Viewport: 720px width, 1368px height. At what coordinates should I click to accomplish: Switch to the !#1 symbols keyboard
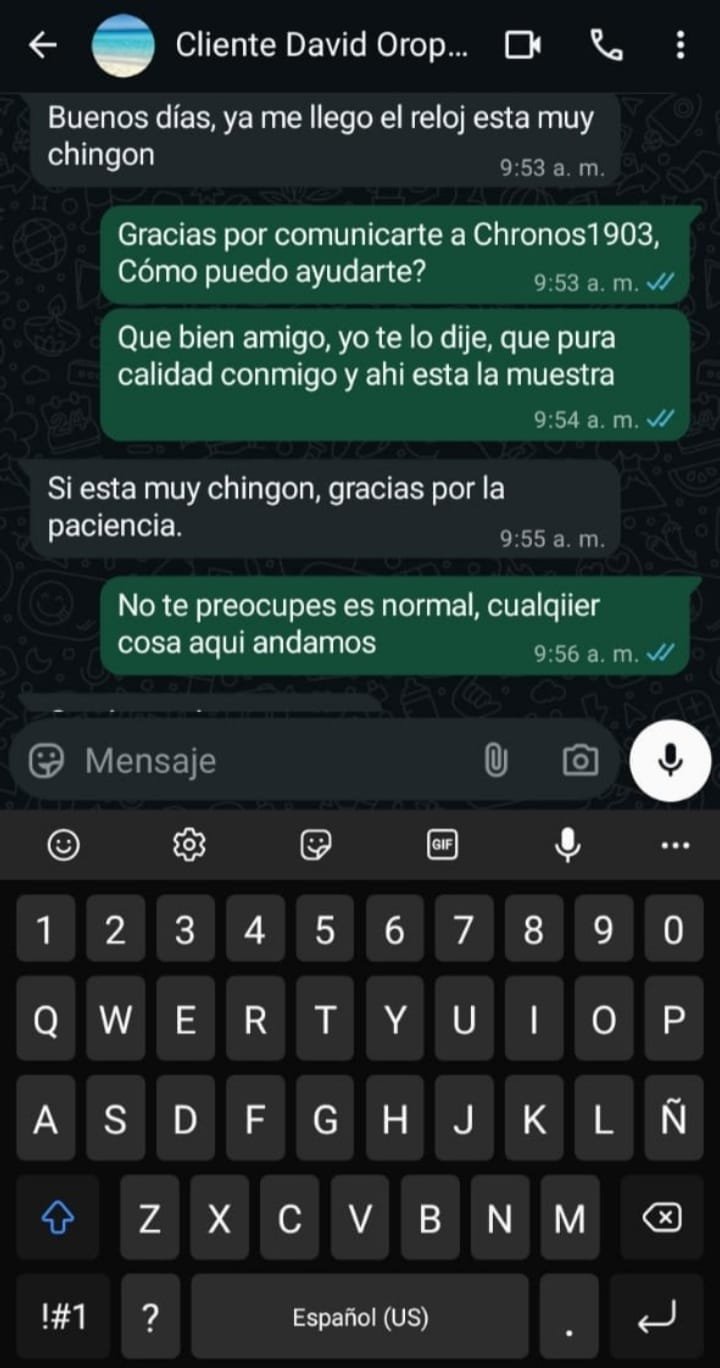[x=64, y=1317]
